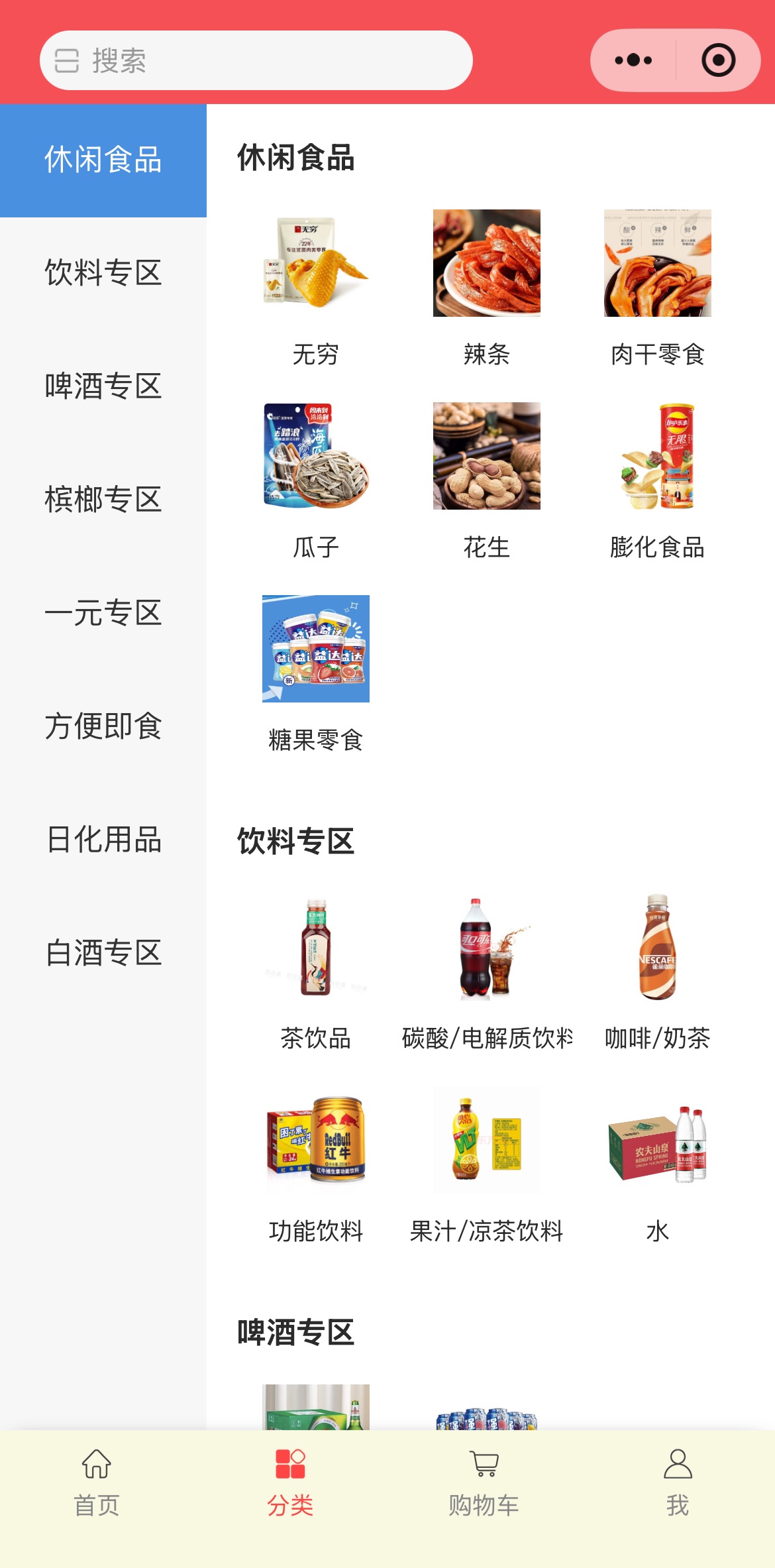Screen dimensions: 775x1568
Task: Go to 方便即食 in the sidebar
Action: pos(103,726)
